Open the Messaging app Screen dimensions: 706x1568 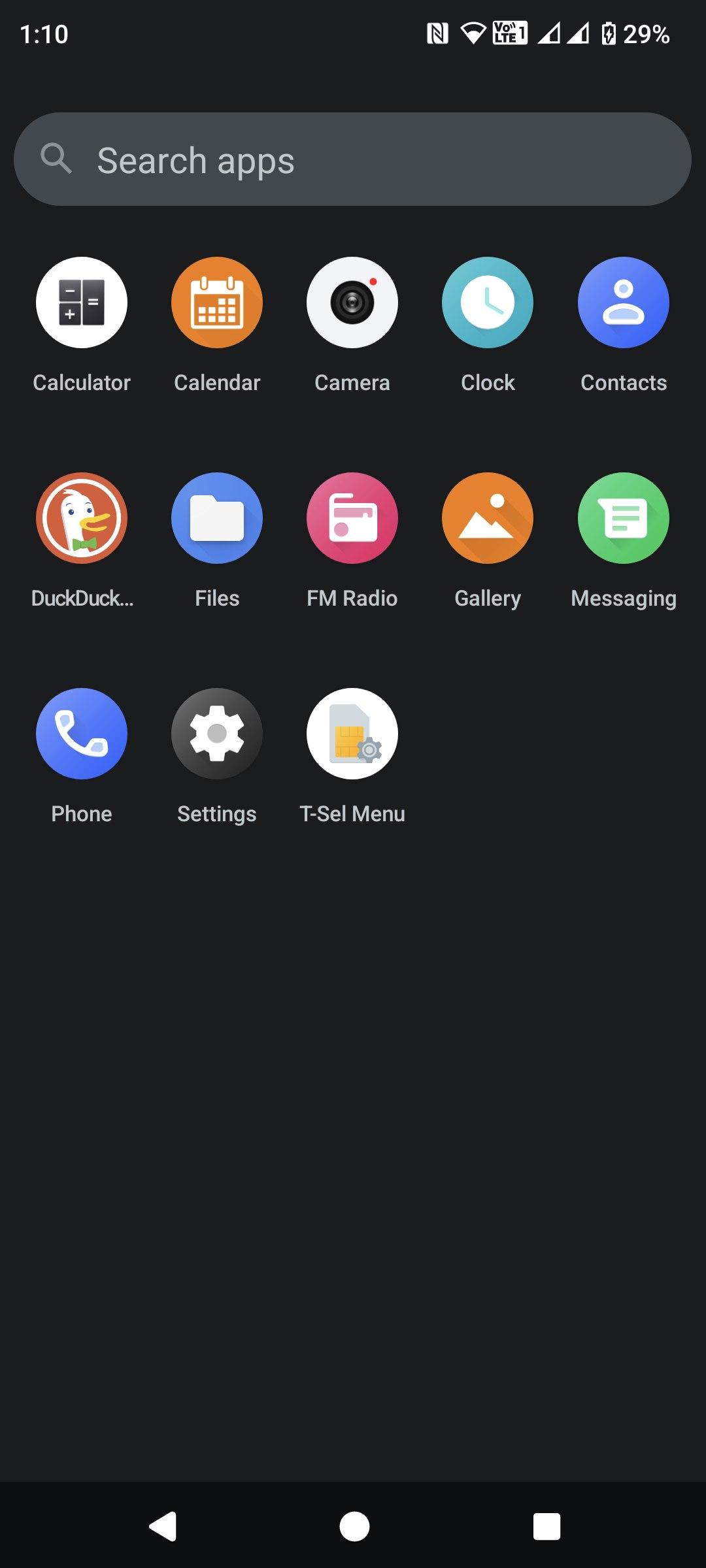tap(623, 518)
